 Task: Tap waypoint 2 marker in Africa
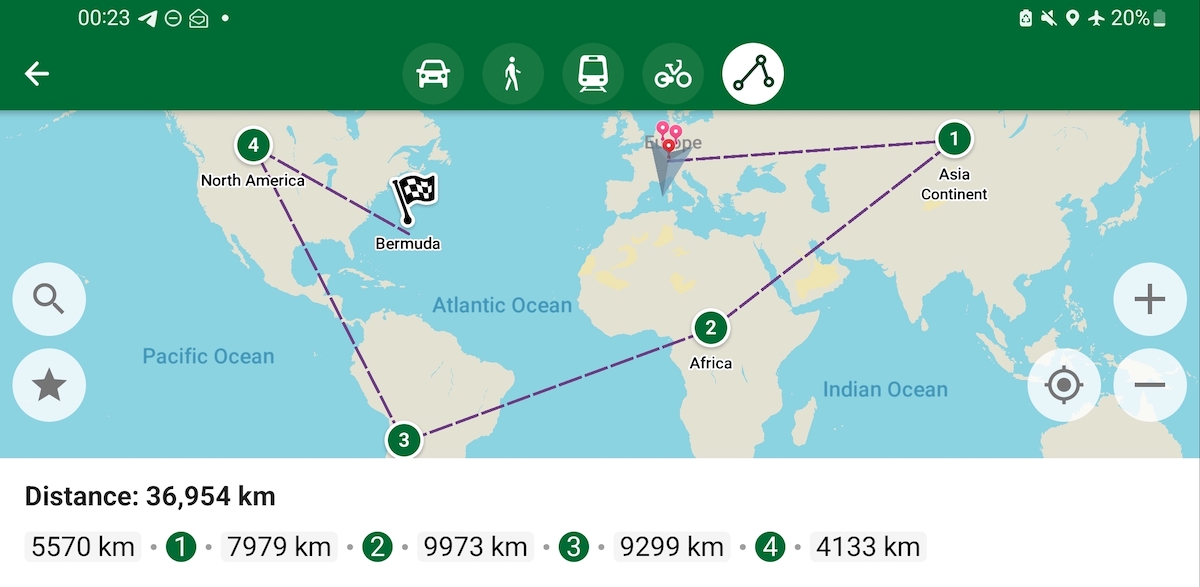710,327
